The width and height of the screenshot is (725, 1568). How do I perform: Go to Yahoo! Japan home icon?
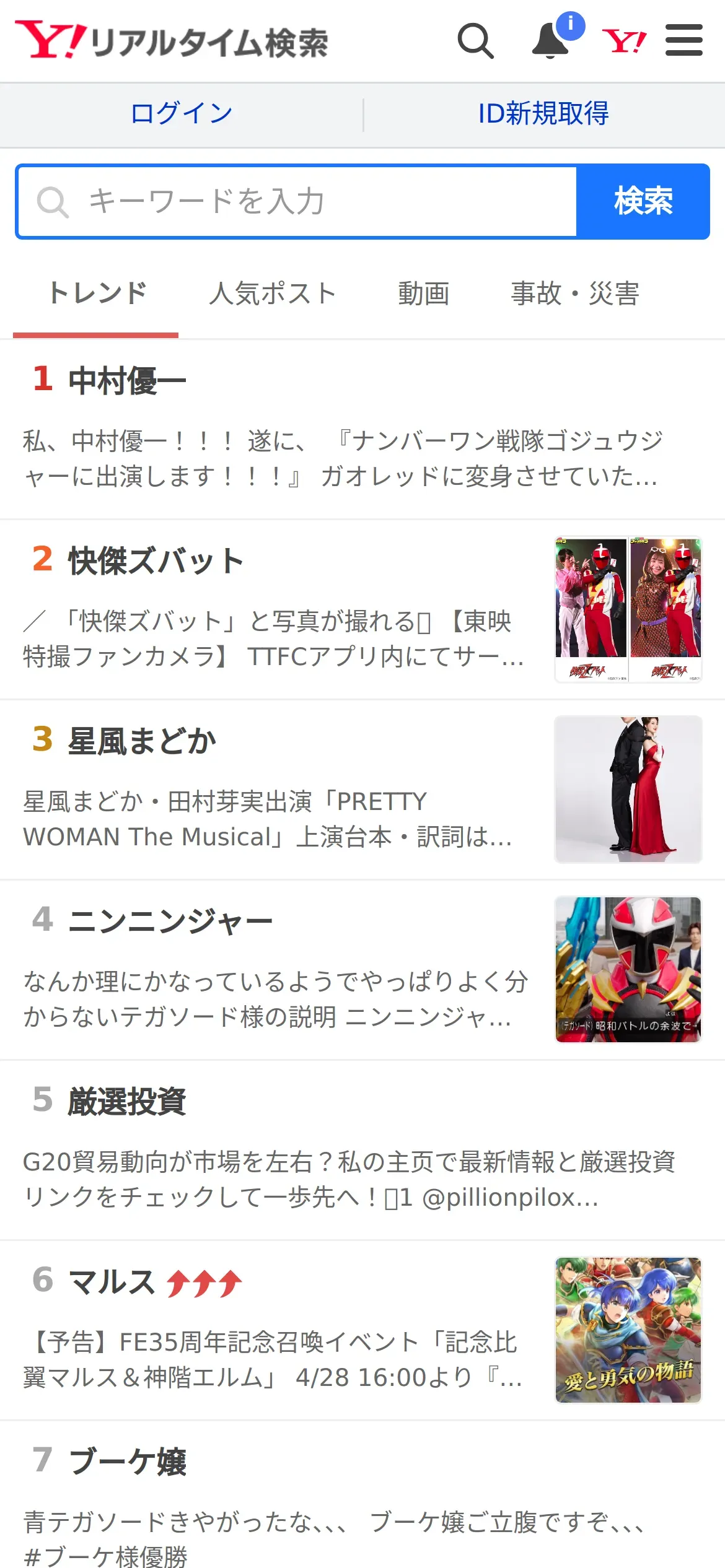pos(624,41)
